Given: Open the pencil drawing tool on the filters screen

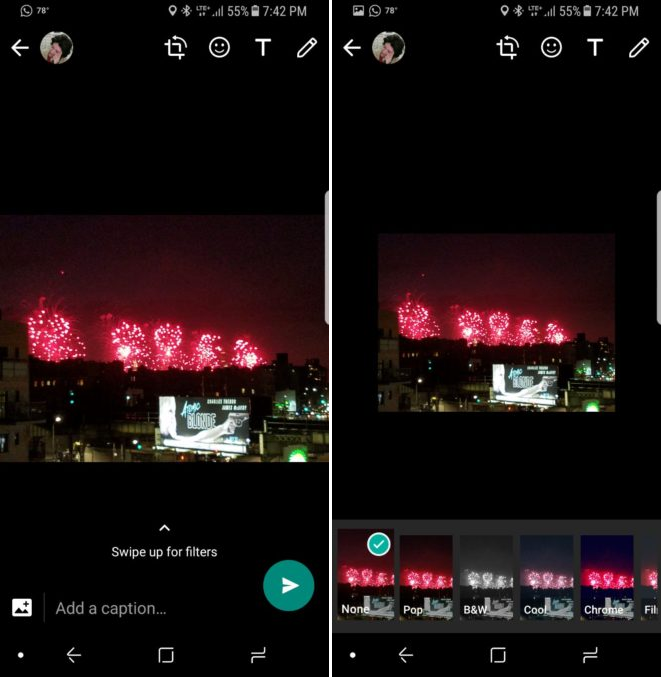Looking at the screenshot, I should click(x=638, y=48).
